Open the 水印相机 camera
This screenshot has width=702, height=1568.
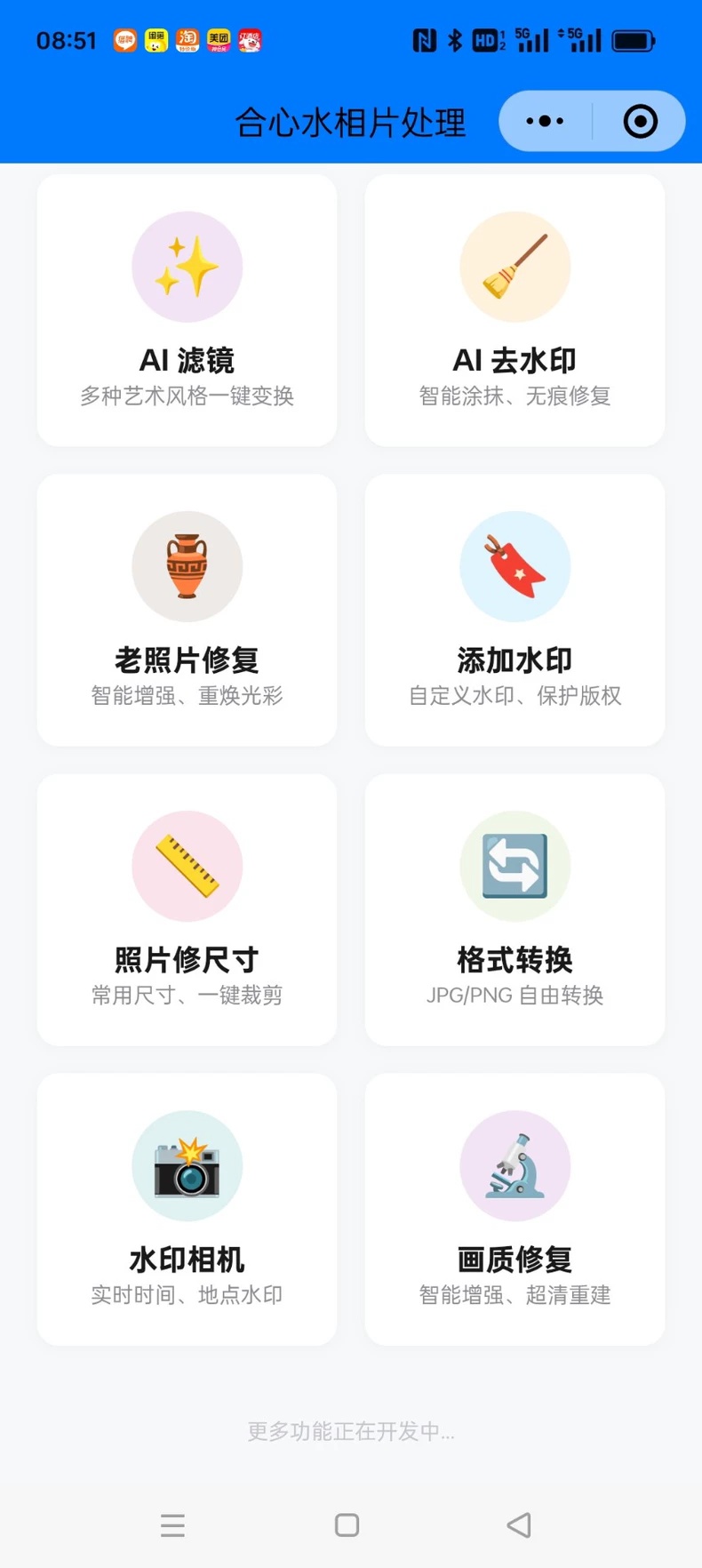click(187, 1209)
